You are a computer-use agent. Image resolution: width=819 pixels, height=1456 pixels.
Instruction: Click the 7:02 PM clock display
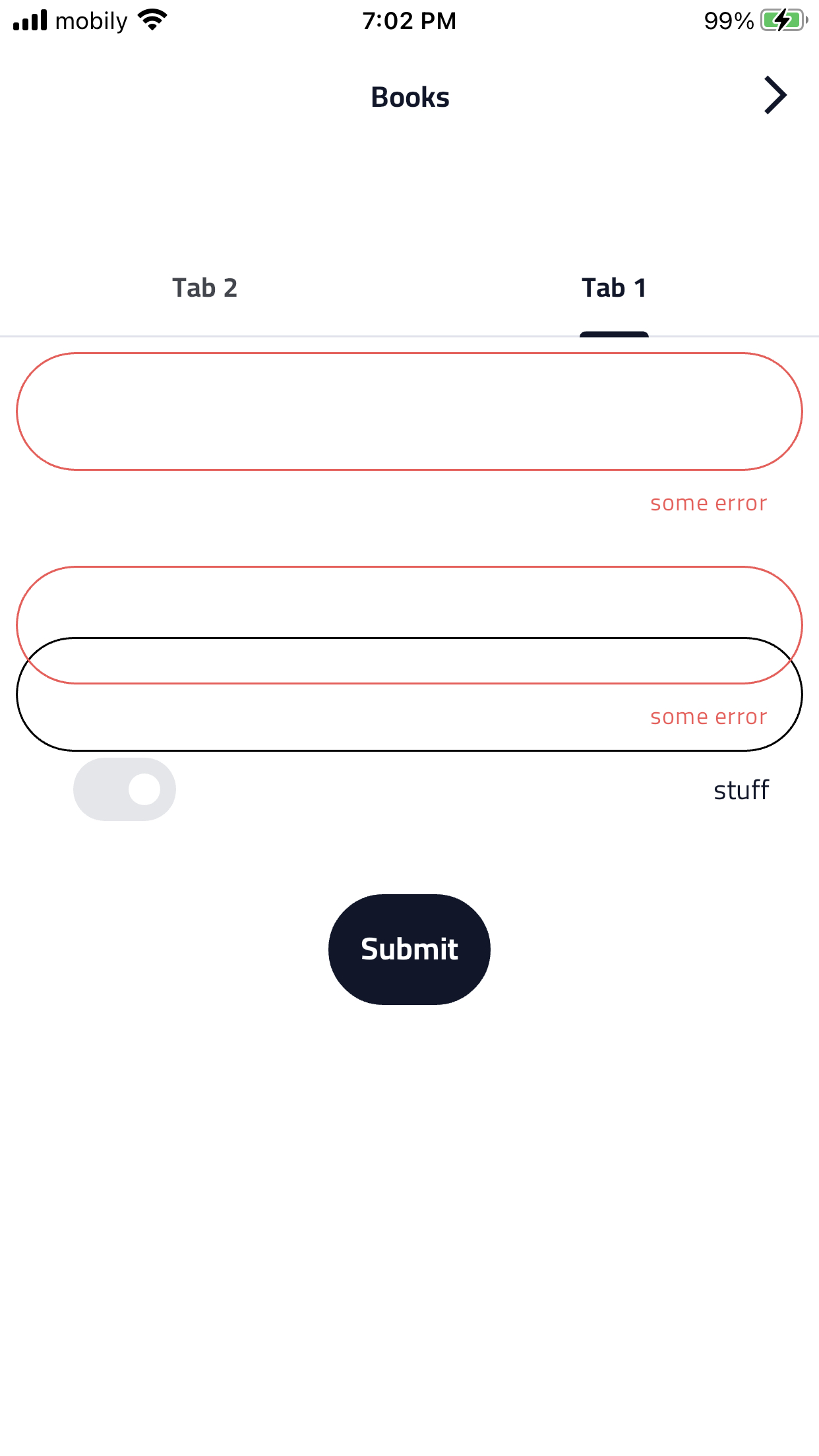409,20
